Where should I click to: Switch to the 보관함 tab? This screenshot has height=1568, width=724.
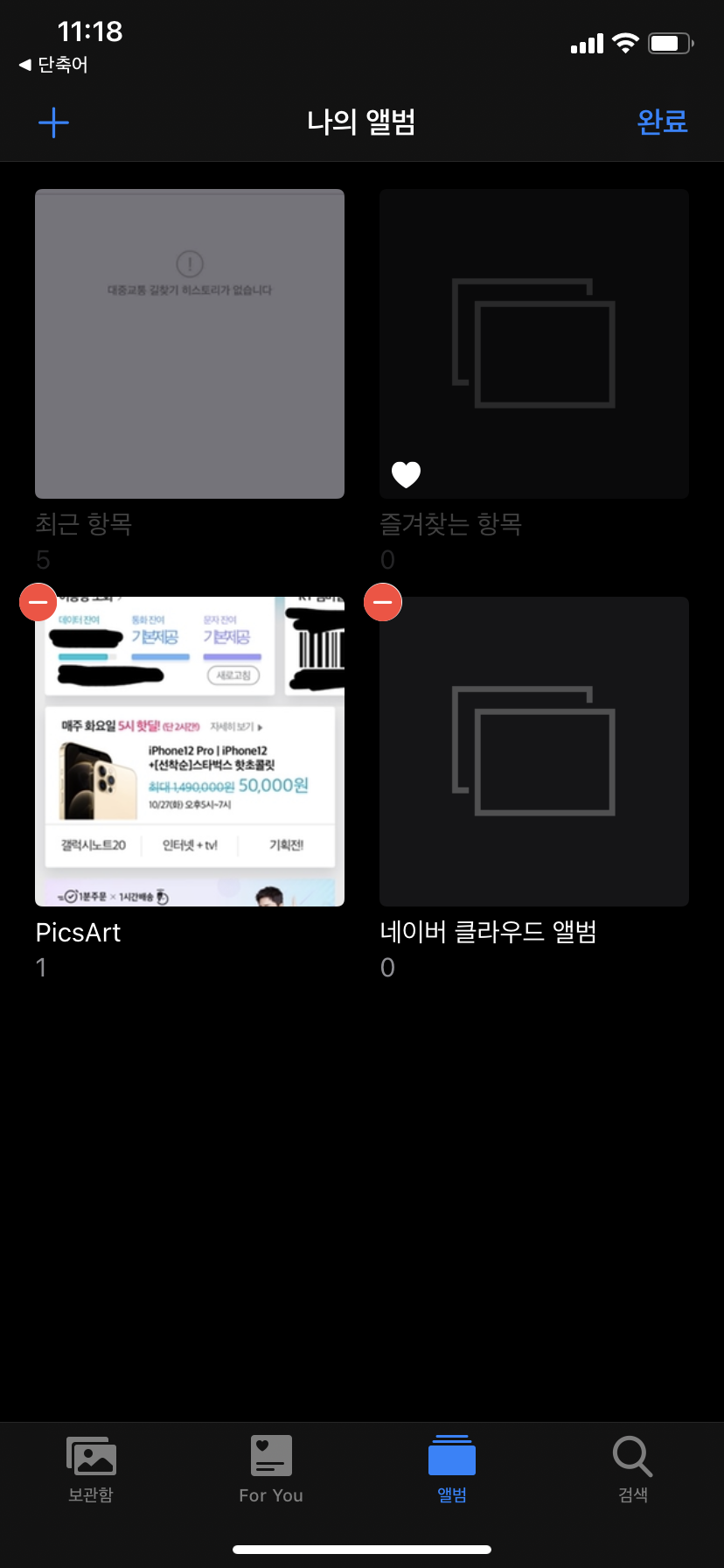[x=91, y=1469]
